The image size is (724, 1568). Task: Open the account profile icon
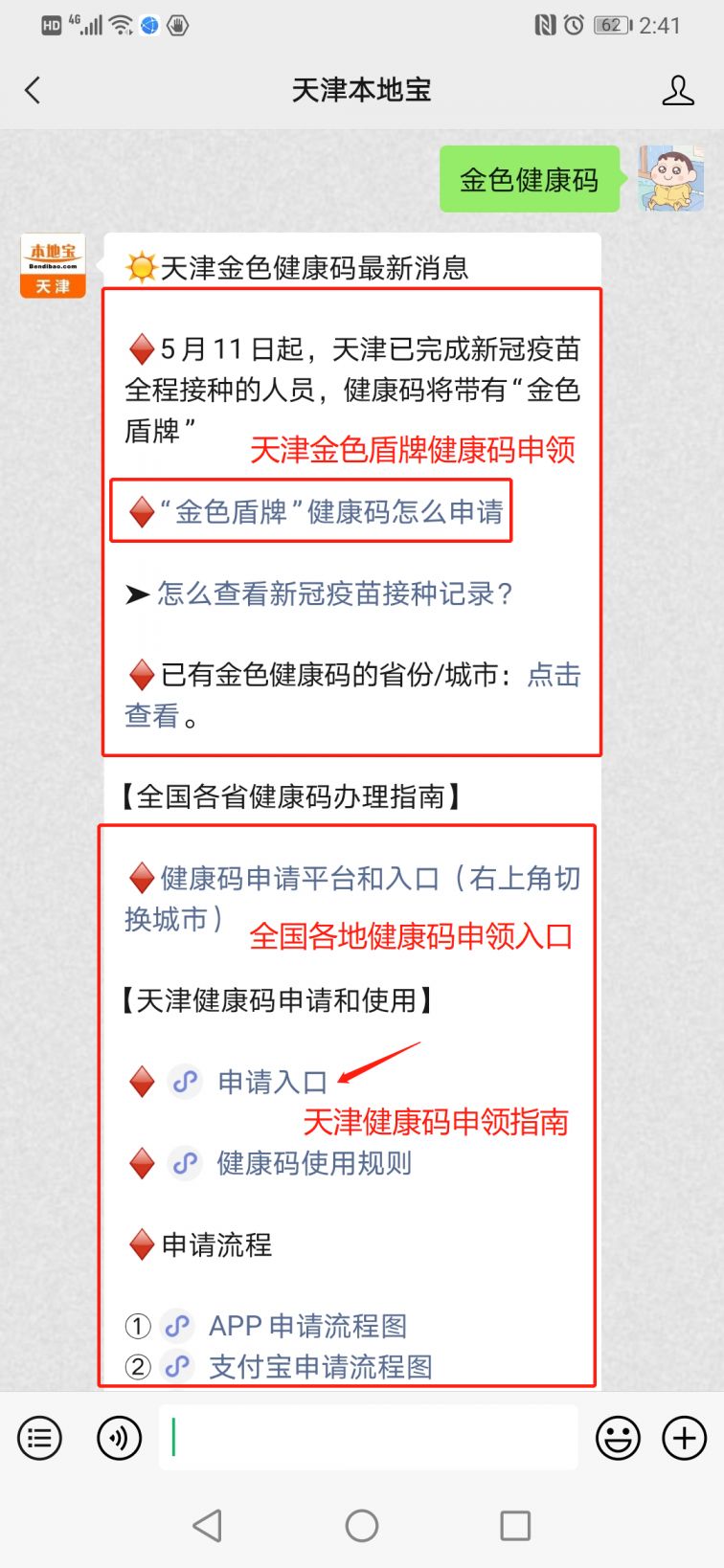click(677, 91)
